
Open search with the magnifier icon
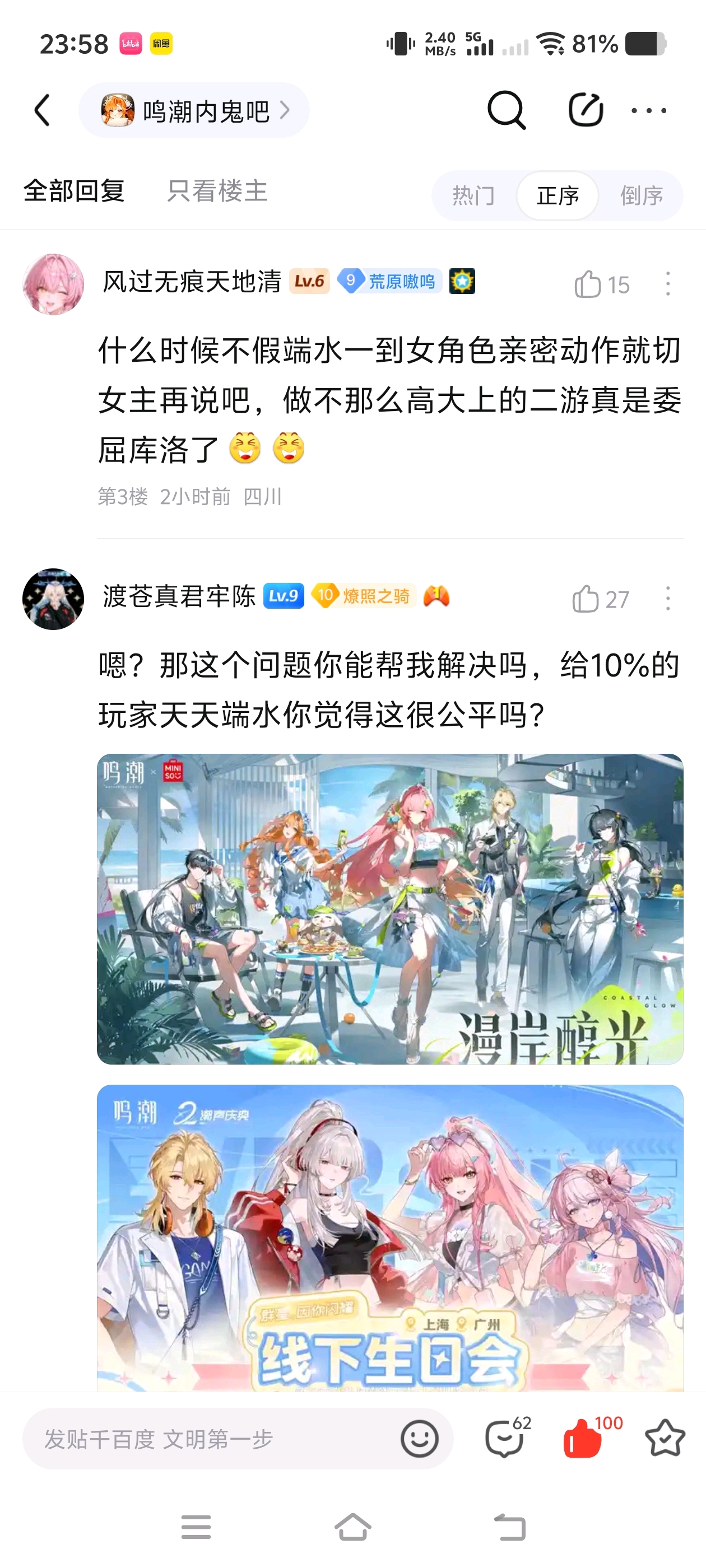click(506, 110)
